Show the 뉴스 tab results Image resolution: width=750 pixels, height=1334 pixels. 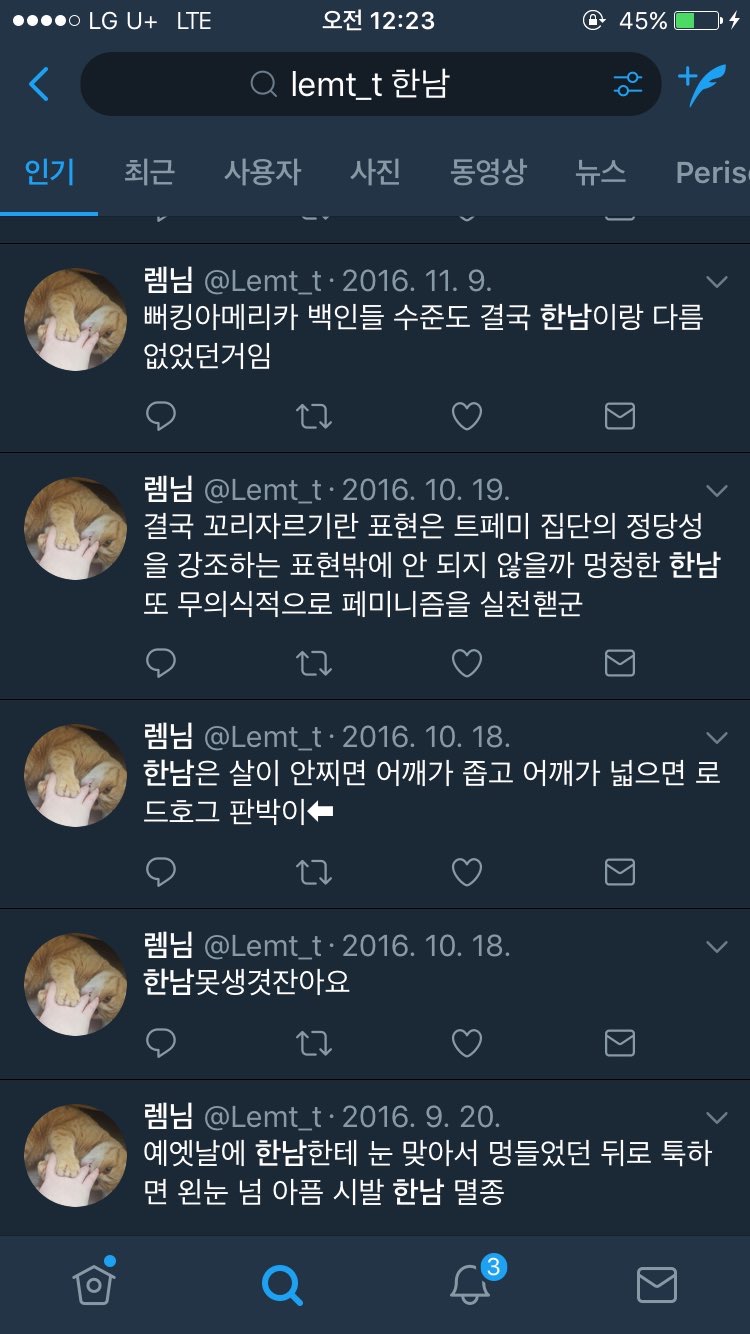[x=600, y=172]
